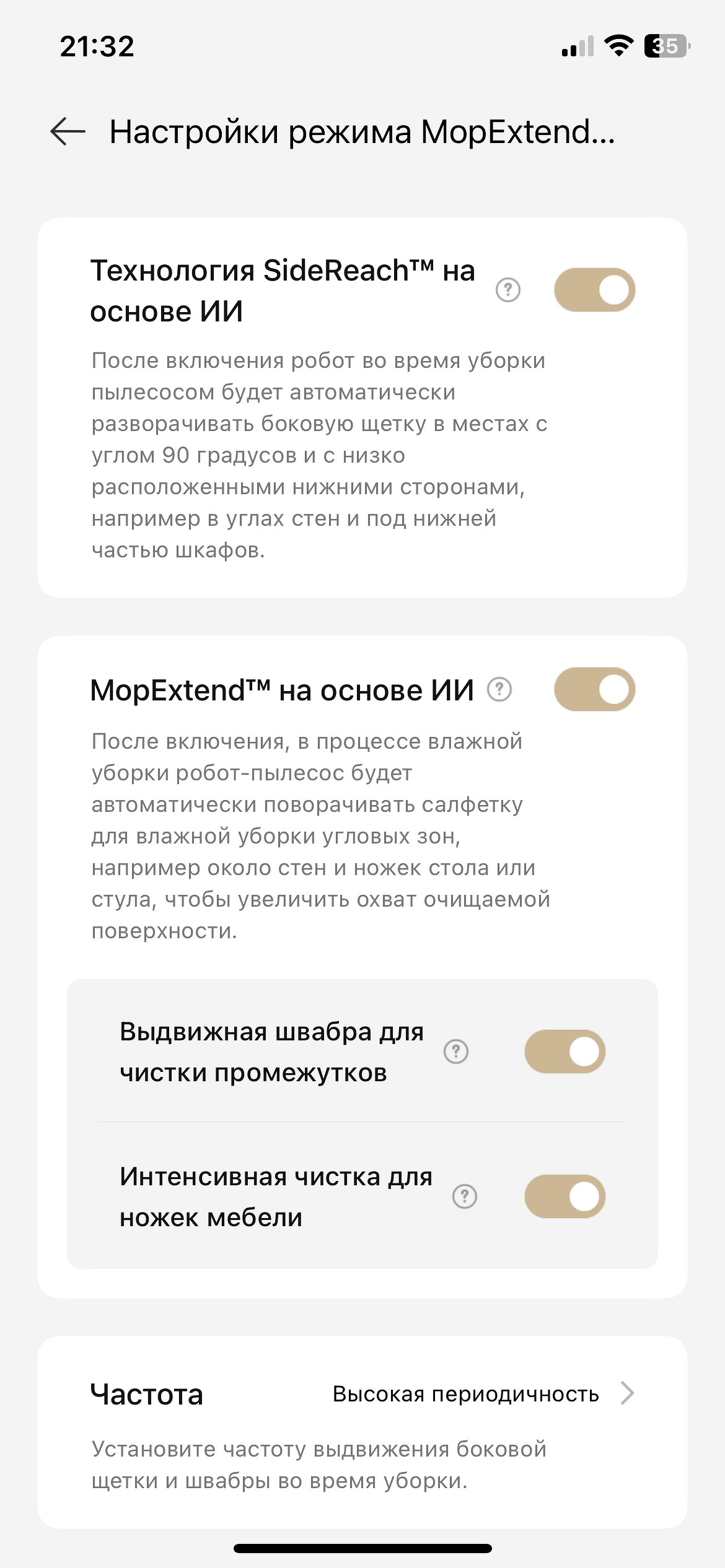Viewport: 725px width, 1568px height.
Task: Tap the help icon next to Интенсивная чистка
Action: (465, 1196)
